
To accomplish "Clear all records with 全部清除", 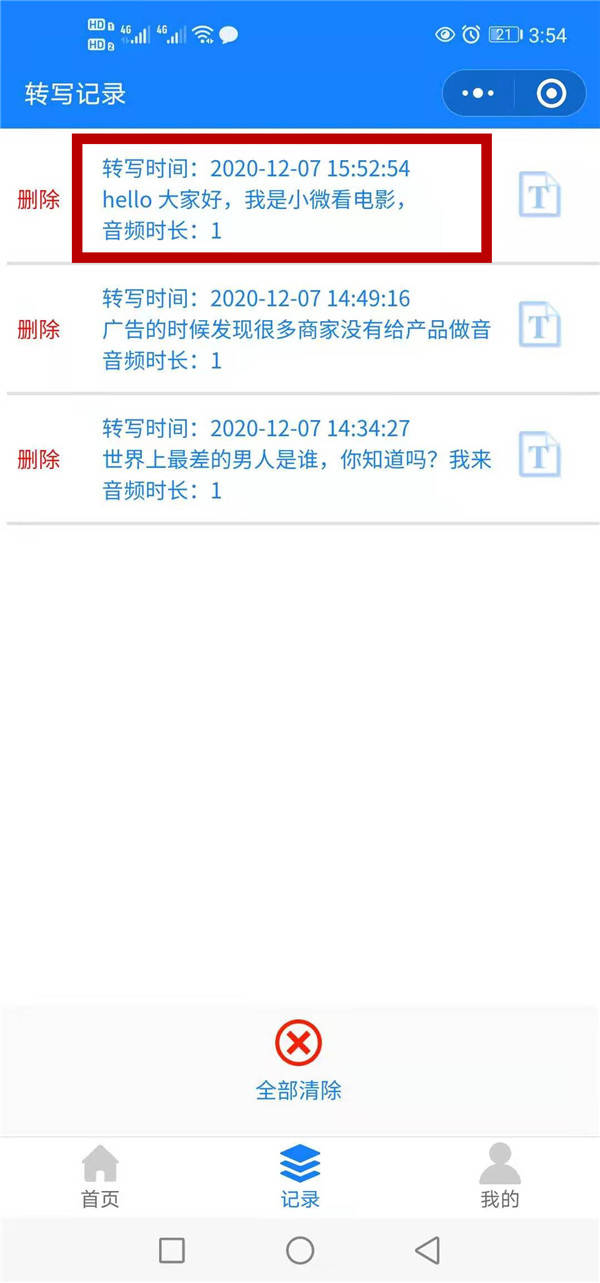I will 299,1063.
